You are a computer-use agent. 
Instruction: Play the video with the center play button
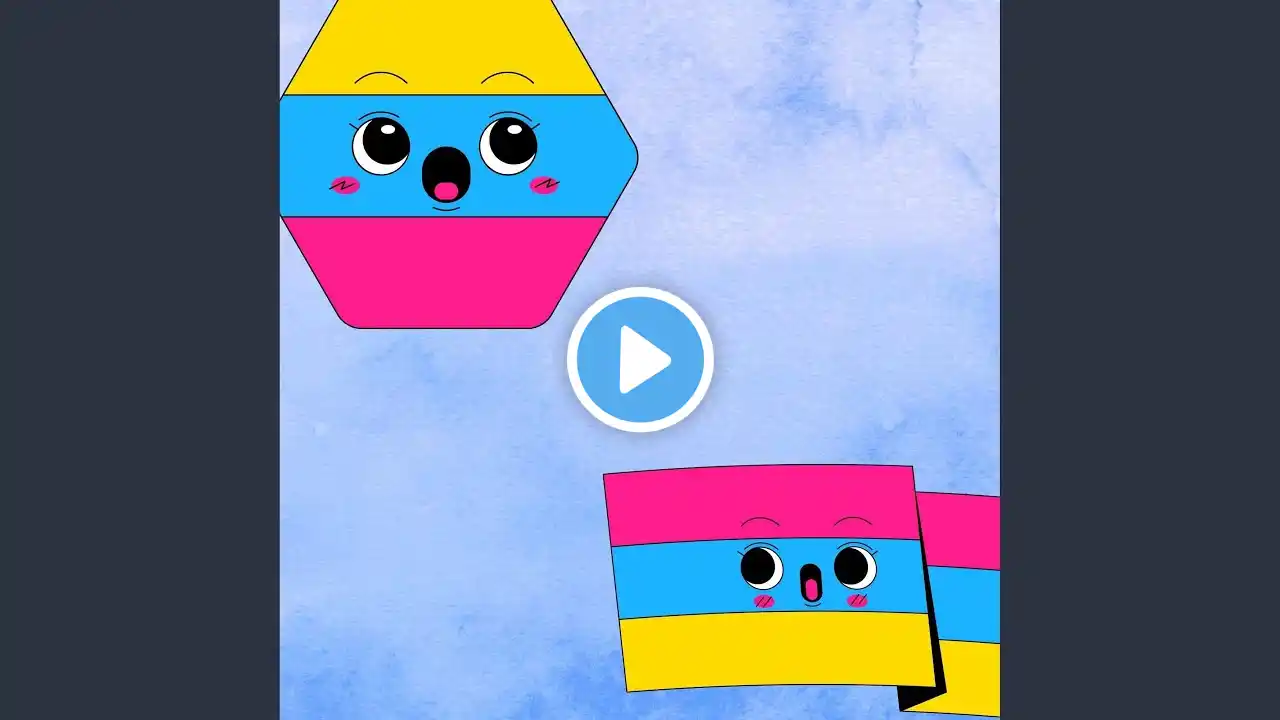click(x=640, y=359)
